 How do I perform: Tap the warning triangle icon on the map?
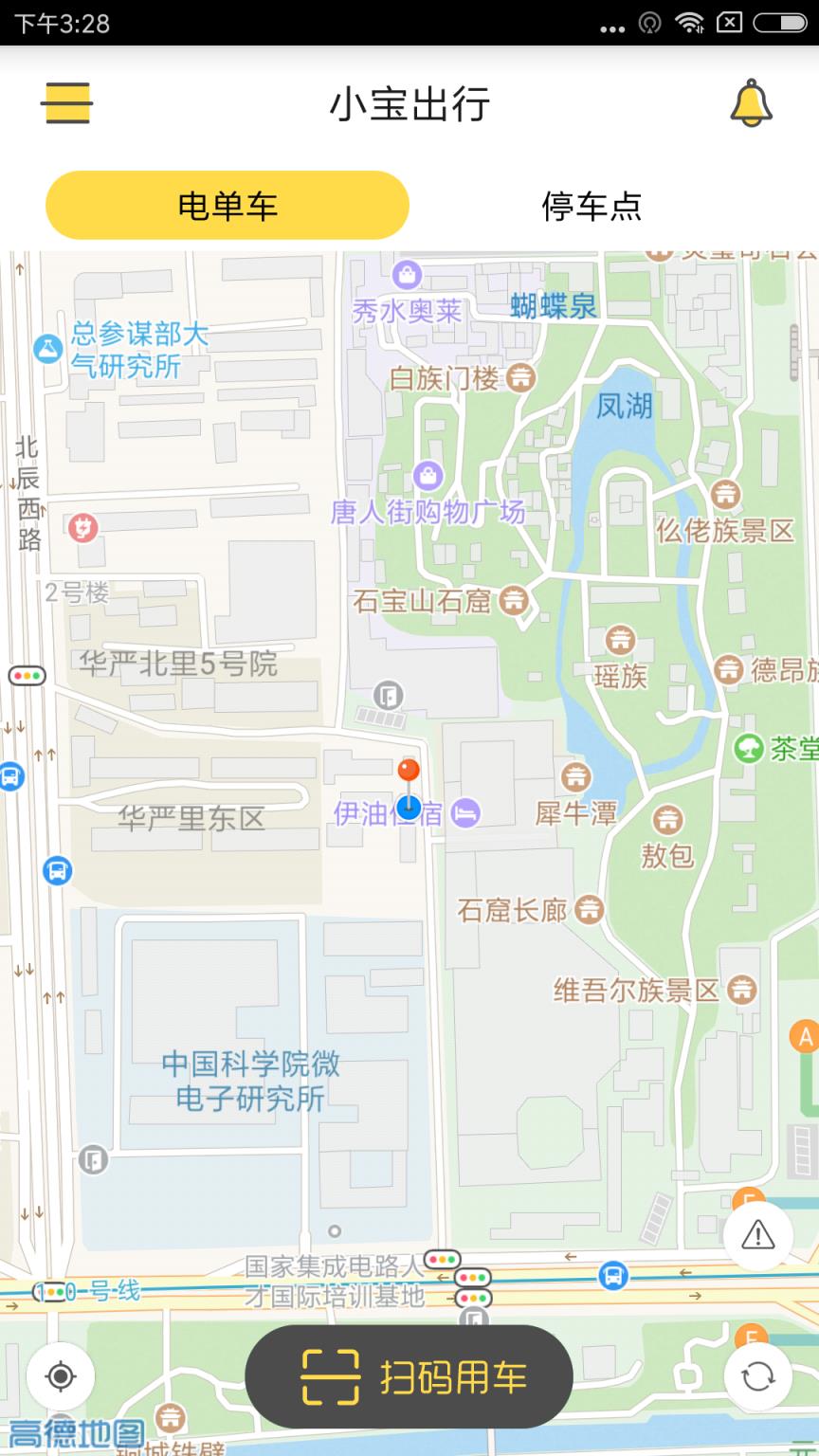(x=756, y=1237)
